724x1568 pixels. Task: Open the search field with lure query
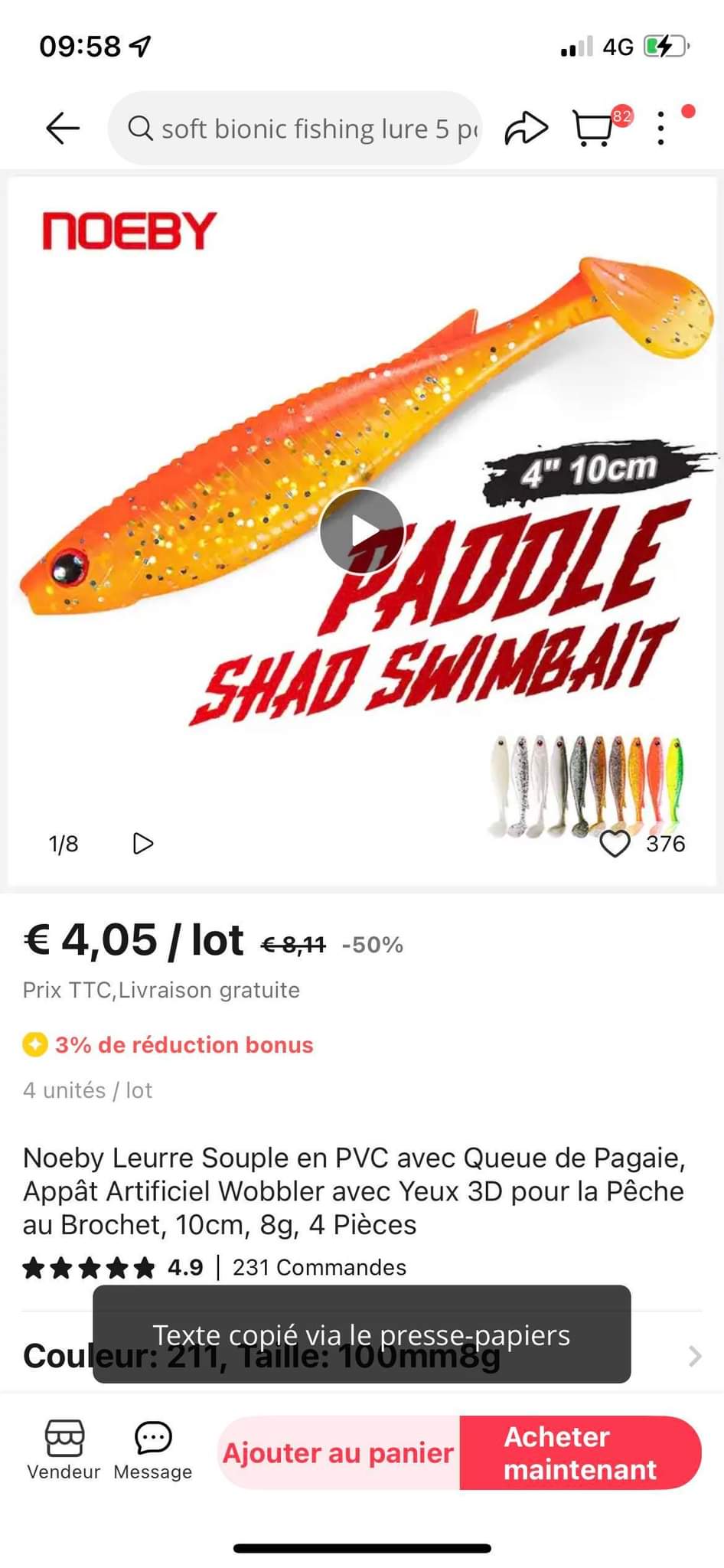(295, 129)
